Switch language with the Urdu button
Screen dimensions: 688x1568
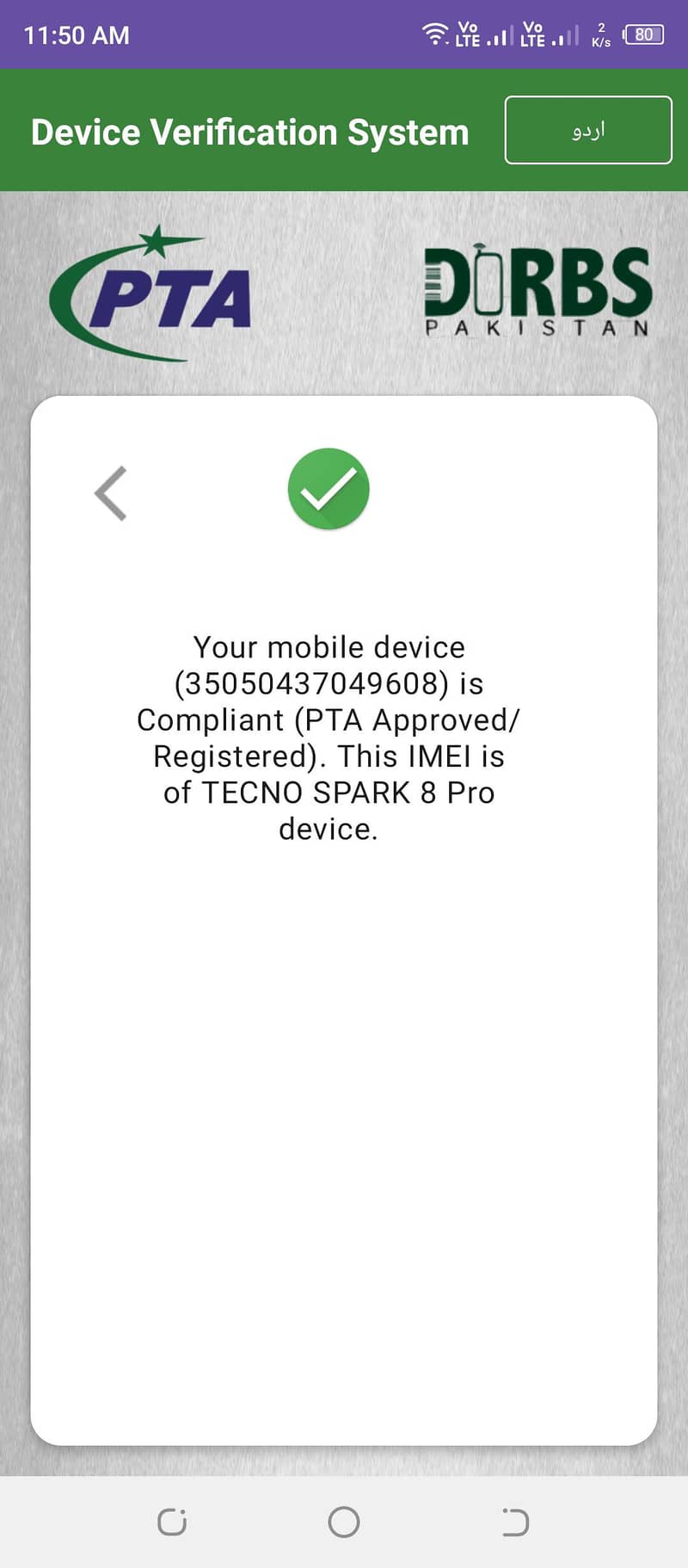click(x=588, y=130)
